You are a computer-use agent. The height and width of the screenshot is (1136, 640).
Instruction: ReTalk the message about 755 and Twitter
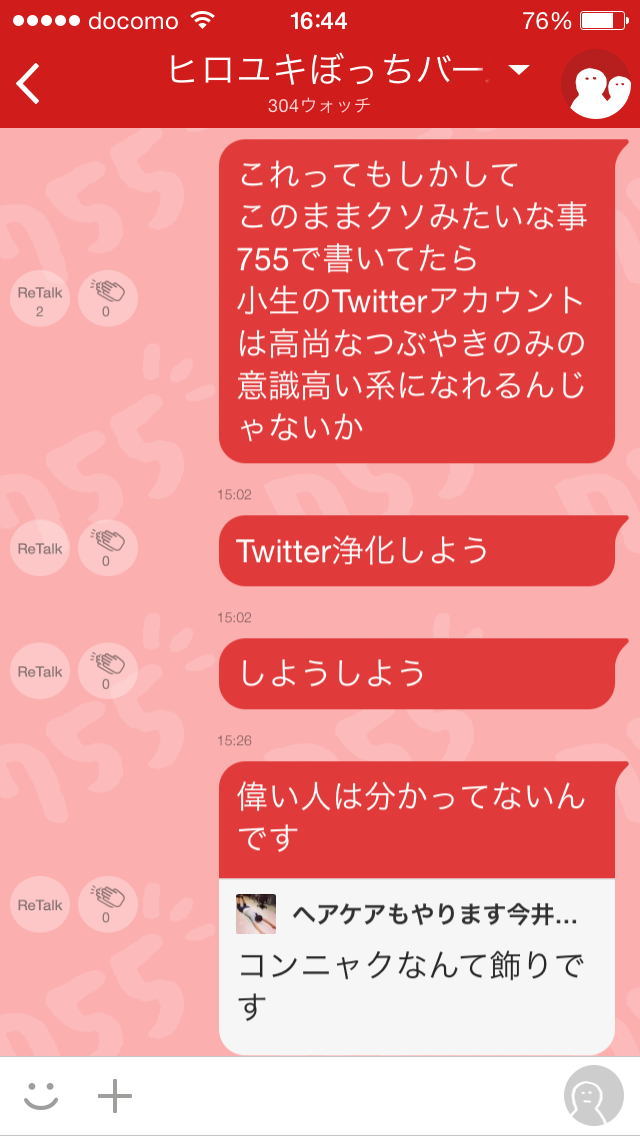(x=40, y=298)
